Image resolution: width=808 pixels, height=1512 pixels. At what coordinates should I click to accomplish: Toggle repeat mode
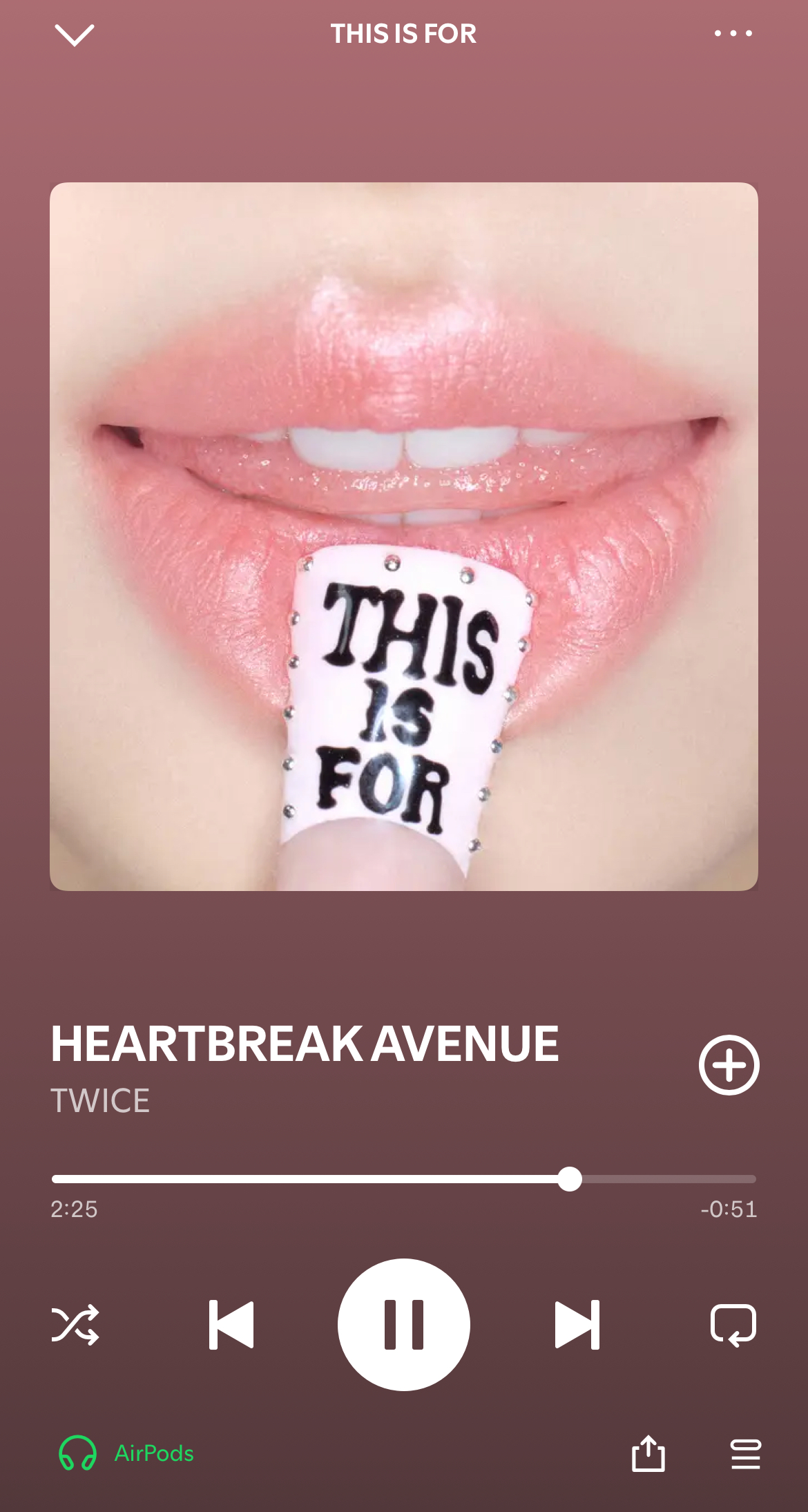(x=733, y=1325)
